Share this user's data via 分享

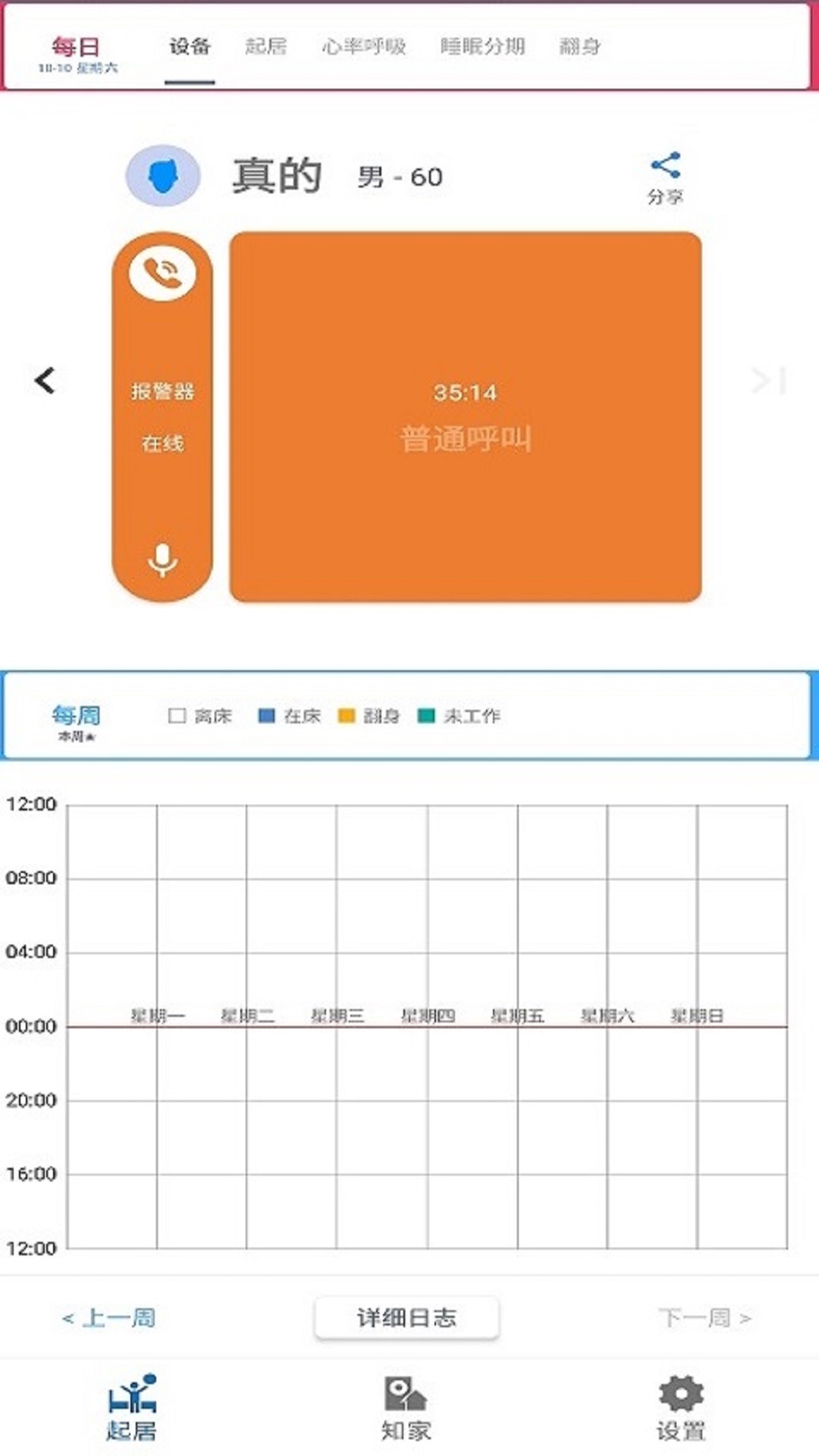(x=665, y=177)
